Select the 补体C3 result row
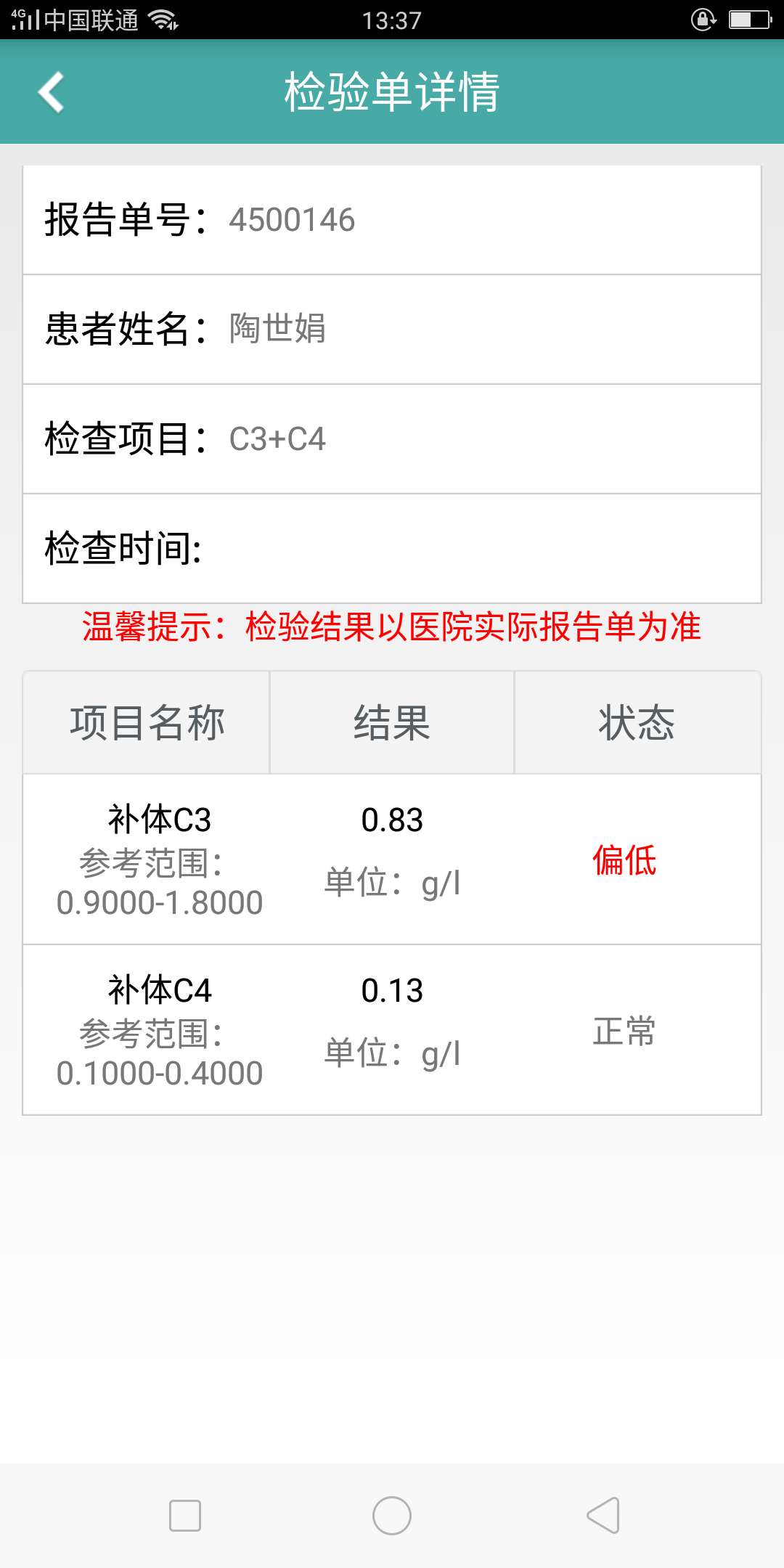784x1568 pixels. pyautogui.click(x=392, y=860)
